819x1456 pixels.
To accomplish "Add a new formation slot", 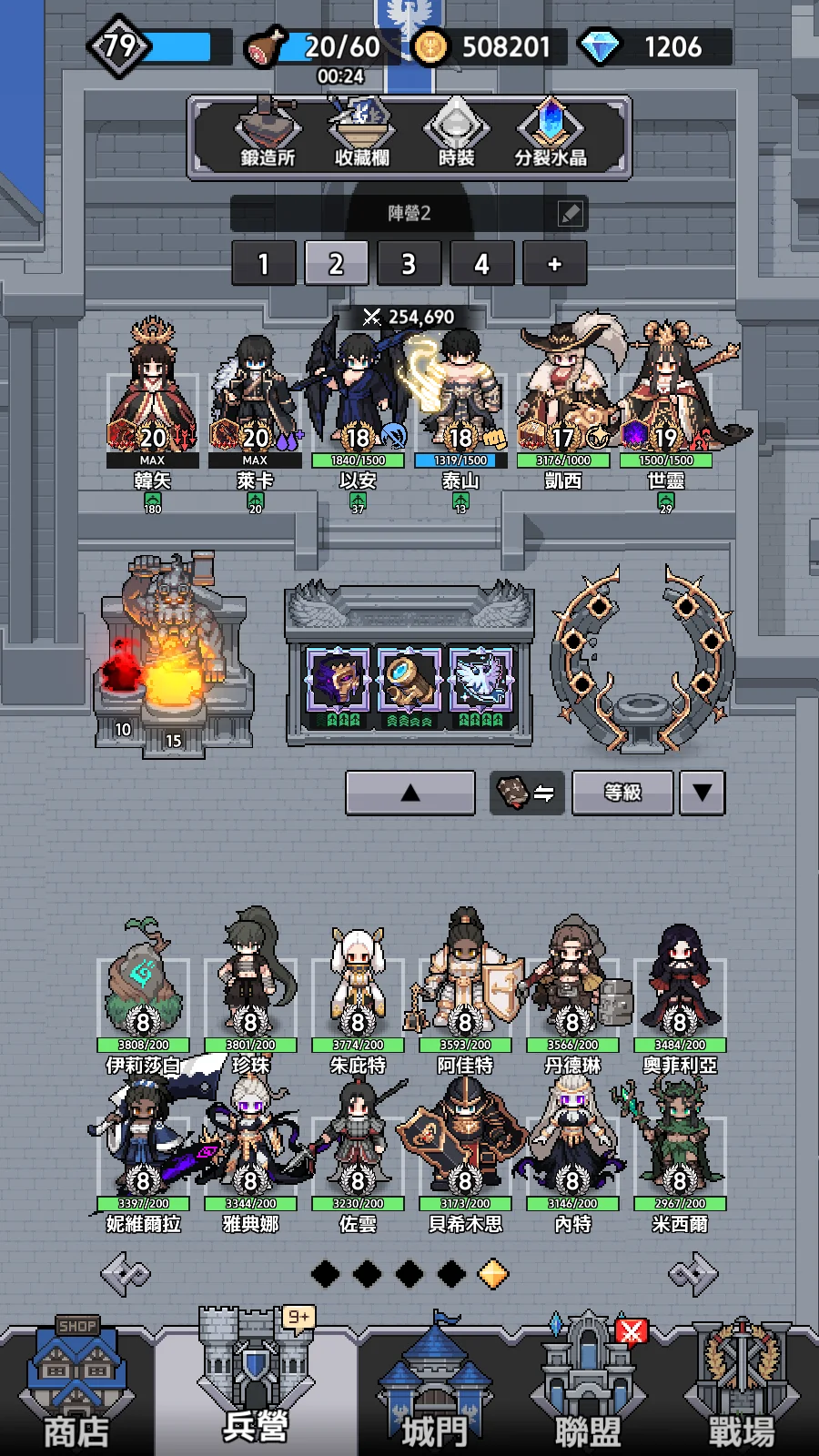I will coord(555,264).
